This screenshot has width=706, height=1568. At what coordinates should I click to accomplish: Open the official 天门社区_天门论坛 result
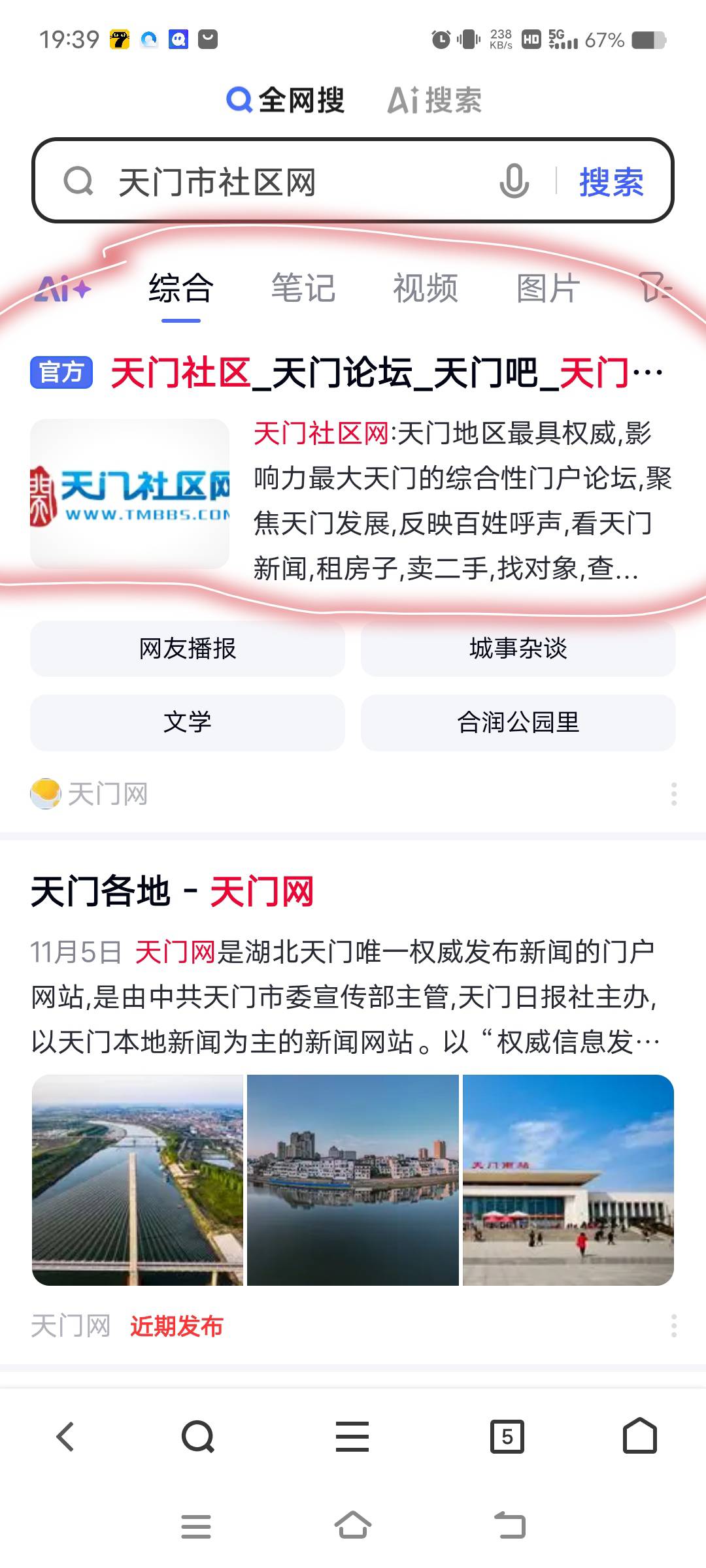386,374
